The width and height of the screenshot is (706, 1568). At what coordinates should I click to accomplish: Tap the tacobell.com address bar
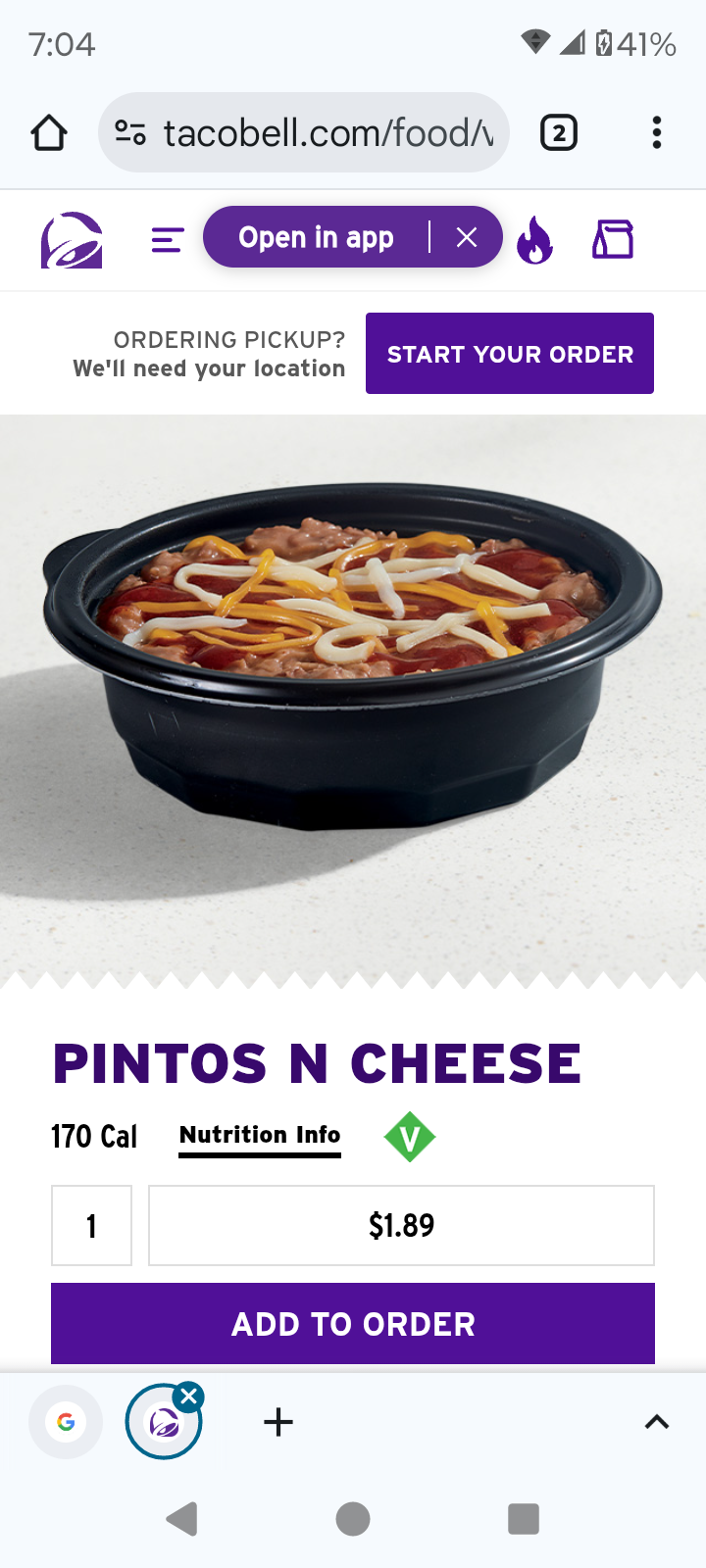click(x=304, y=132)
